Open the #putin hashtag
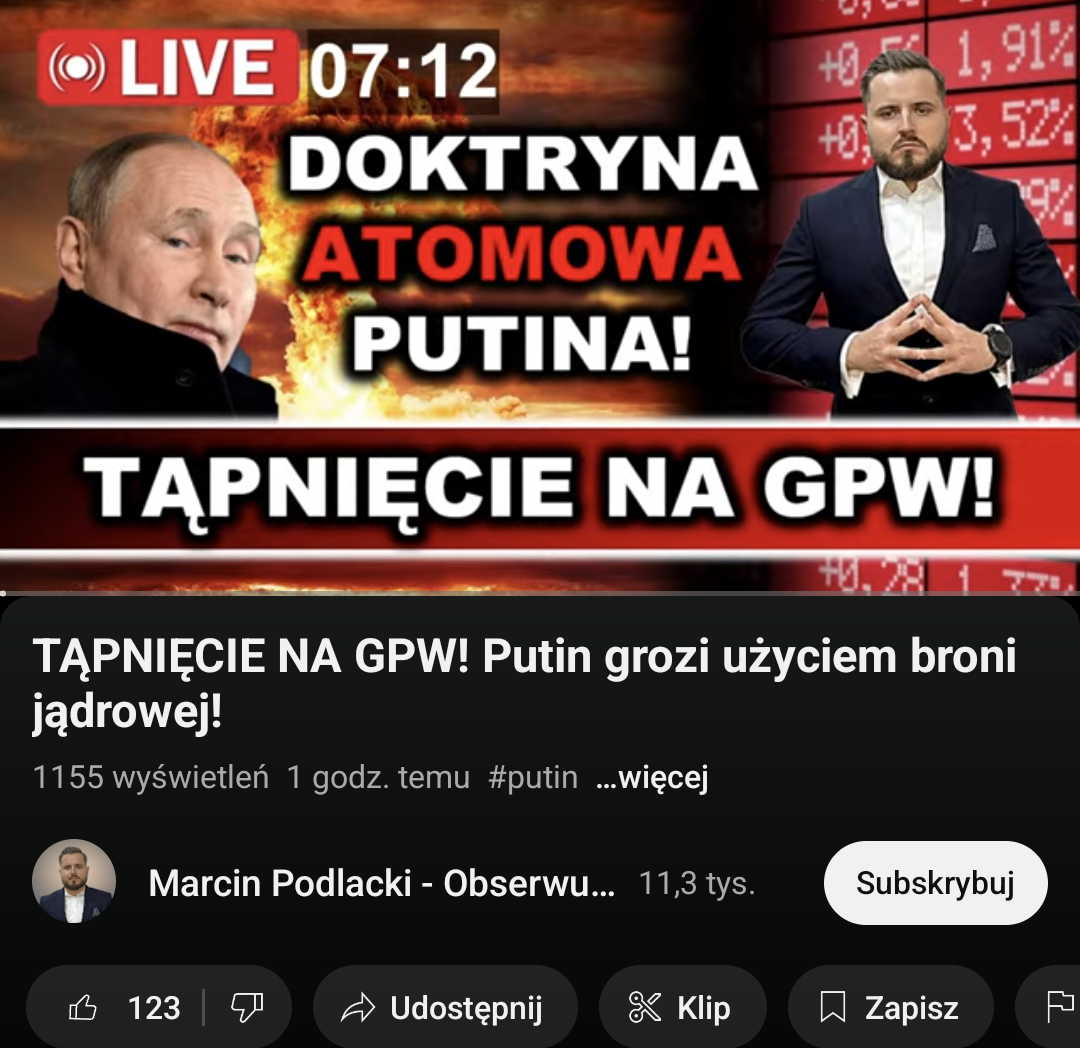 (533, 777)
